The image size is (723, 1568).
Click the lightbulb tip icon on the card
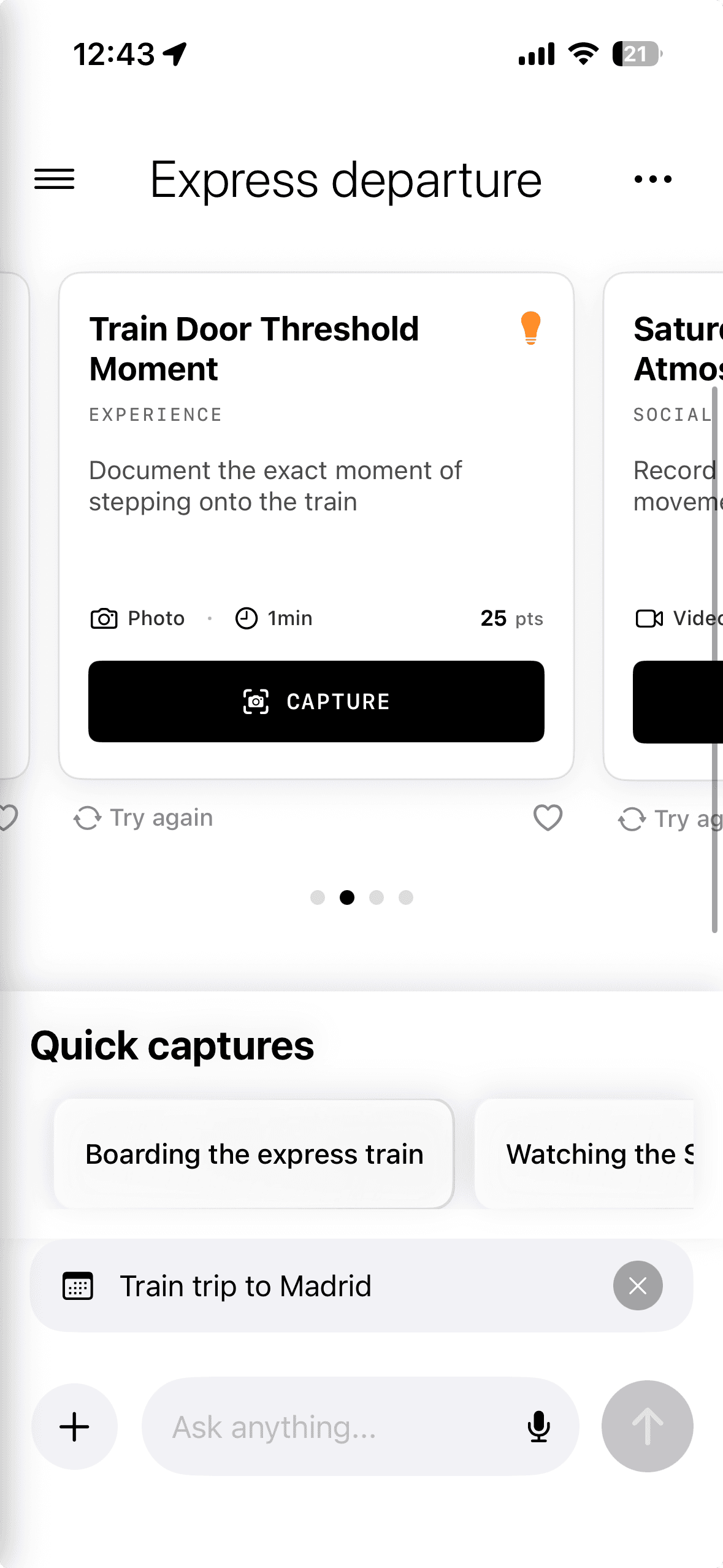531,328
